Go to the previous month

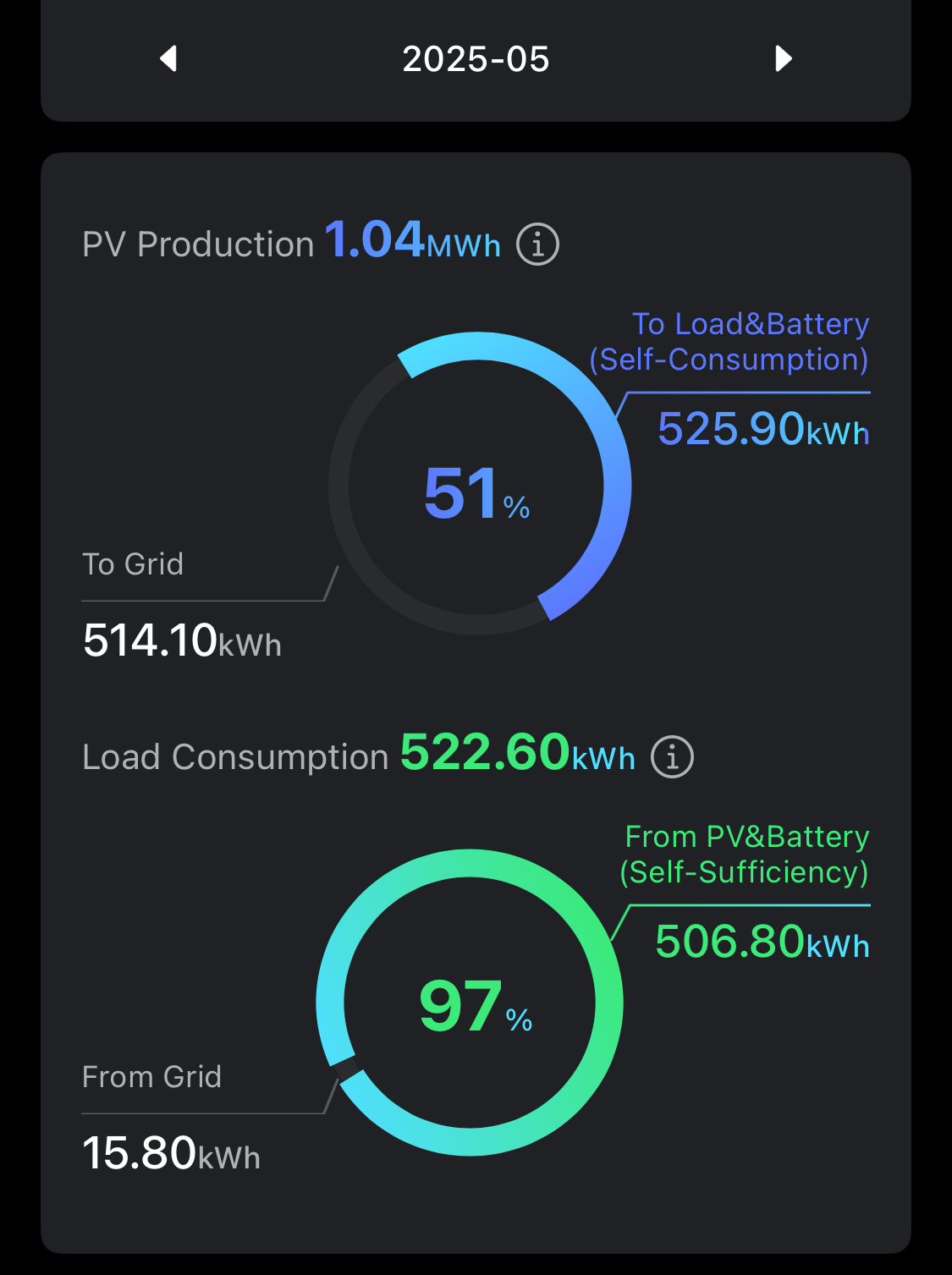pos(168,59)
